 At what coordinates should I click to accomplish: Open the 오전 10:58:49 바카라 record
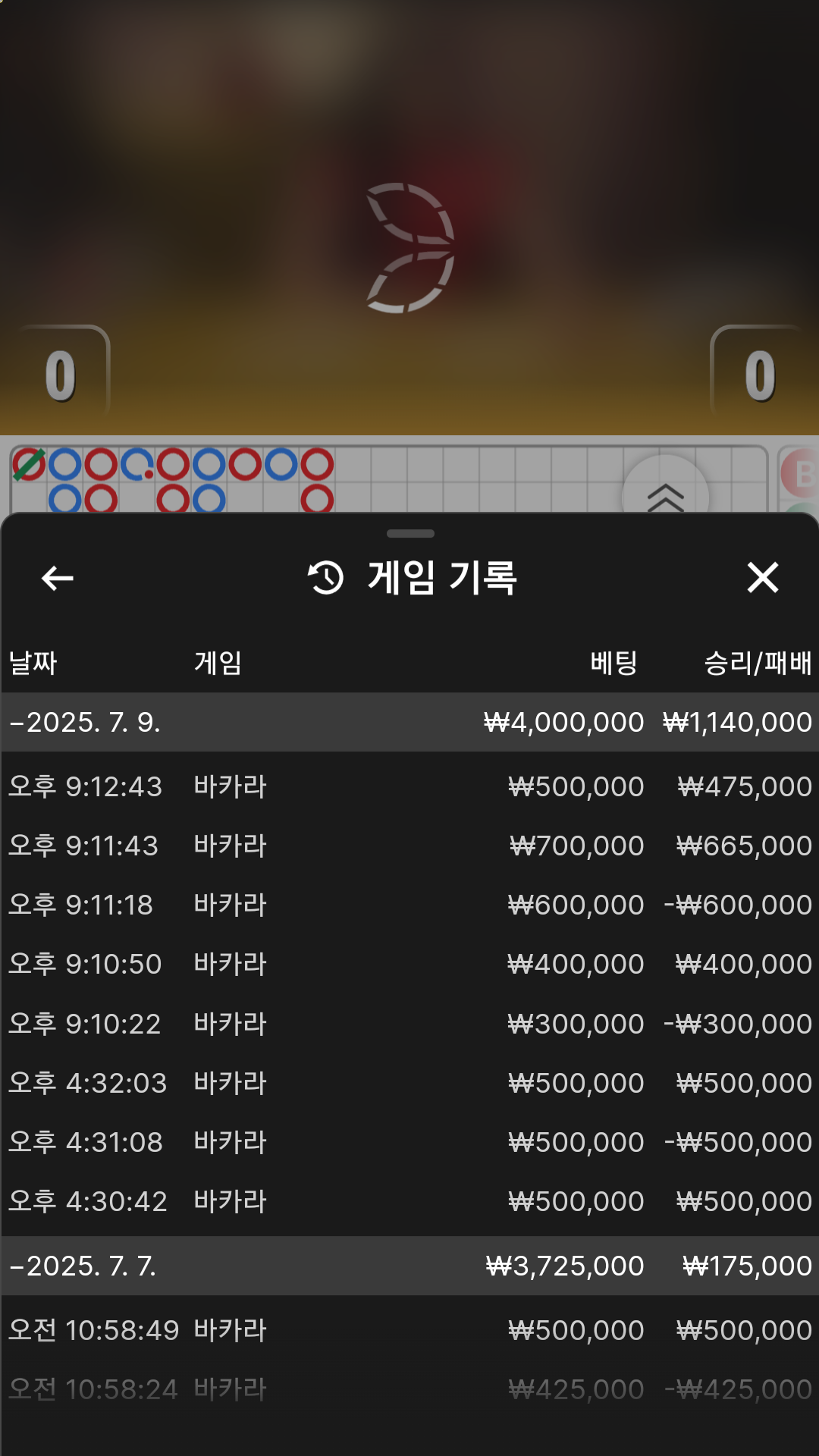(409, 1330)
